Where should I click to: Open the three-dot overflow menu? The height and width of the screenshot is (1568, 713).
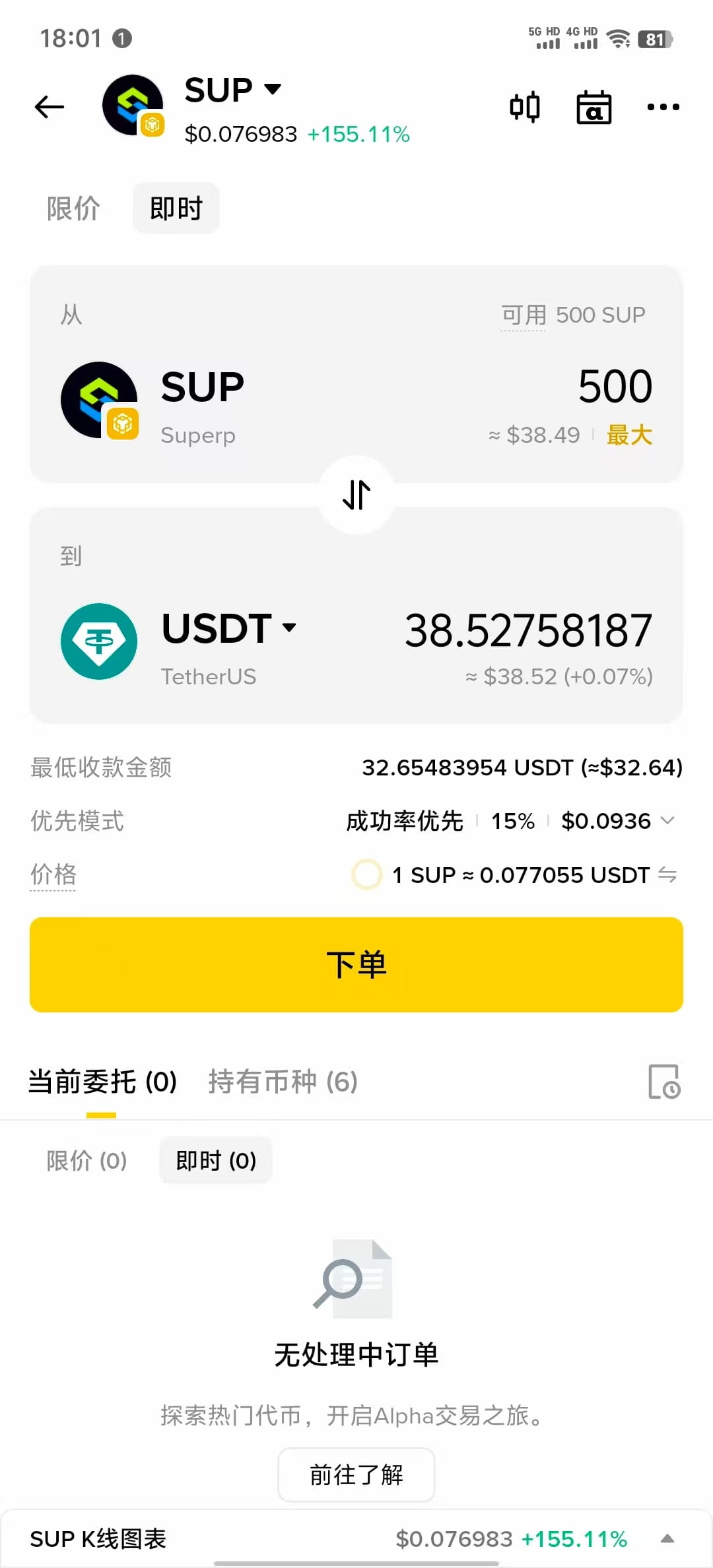pyautogui.click(x=663, y=107)
